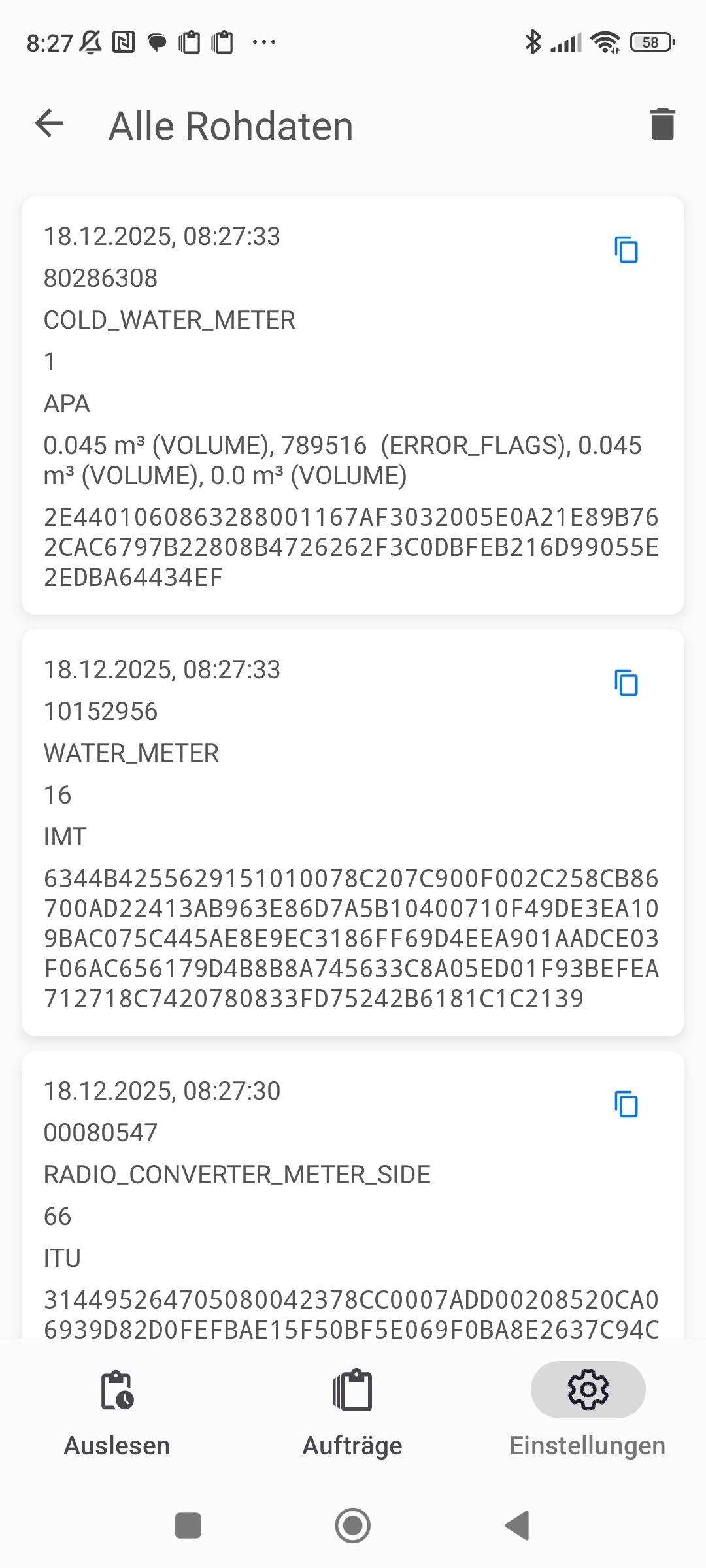This screenshot has height=1568, width=706.
Task: Copy the WATER_METER 10152956 entry
Action: (626, 683)
